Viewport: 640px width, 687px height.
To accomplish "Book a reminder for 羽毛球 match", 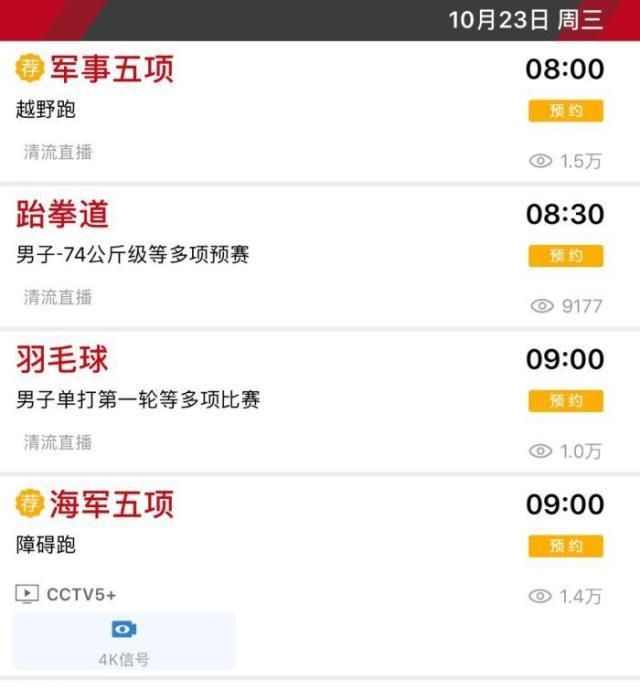I will (x=566, y=401).
